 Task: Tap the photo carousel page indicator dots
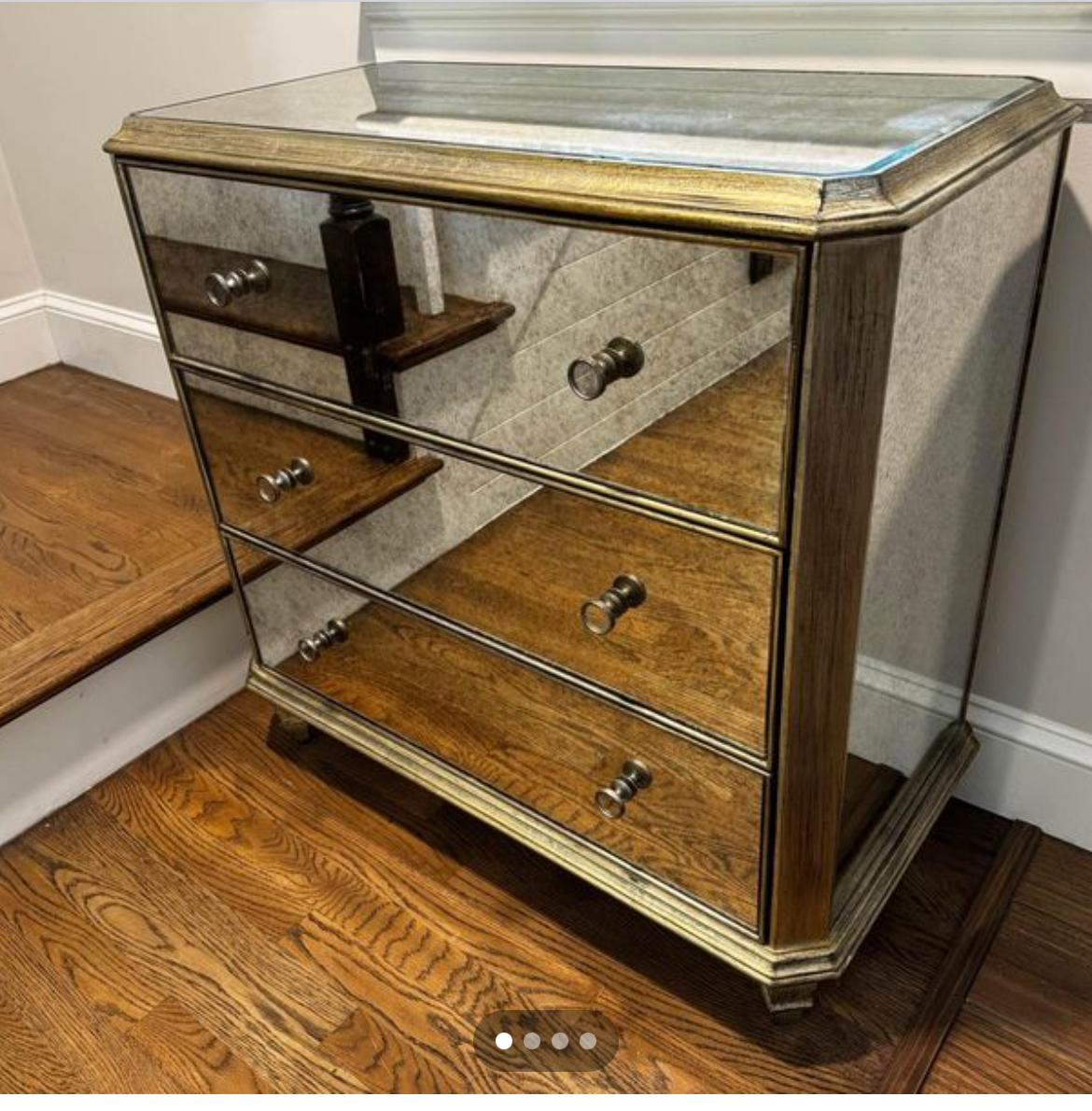[x=546, y=1041]
